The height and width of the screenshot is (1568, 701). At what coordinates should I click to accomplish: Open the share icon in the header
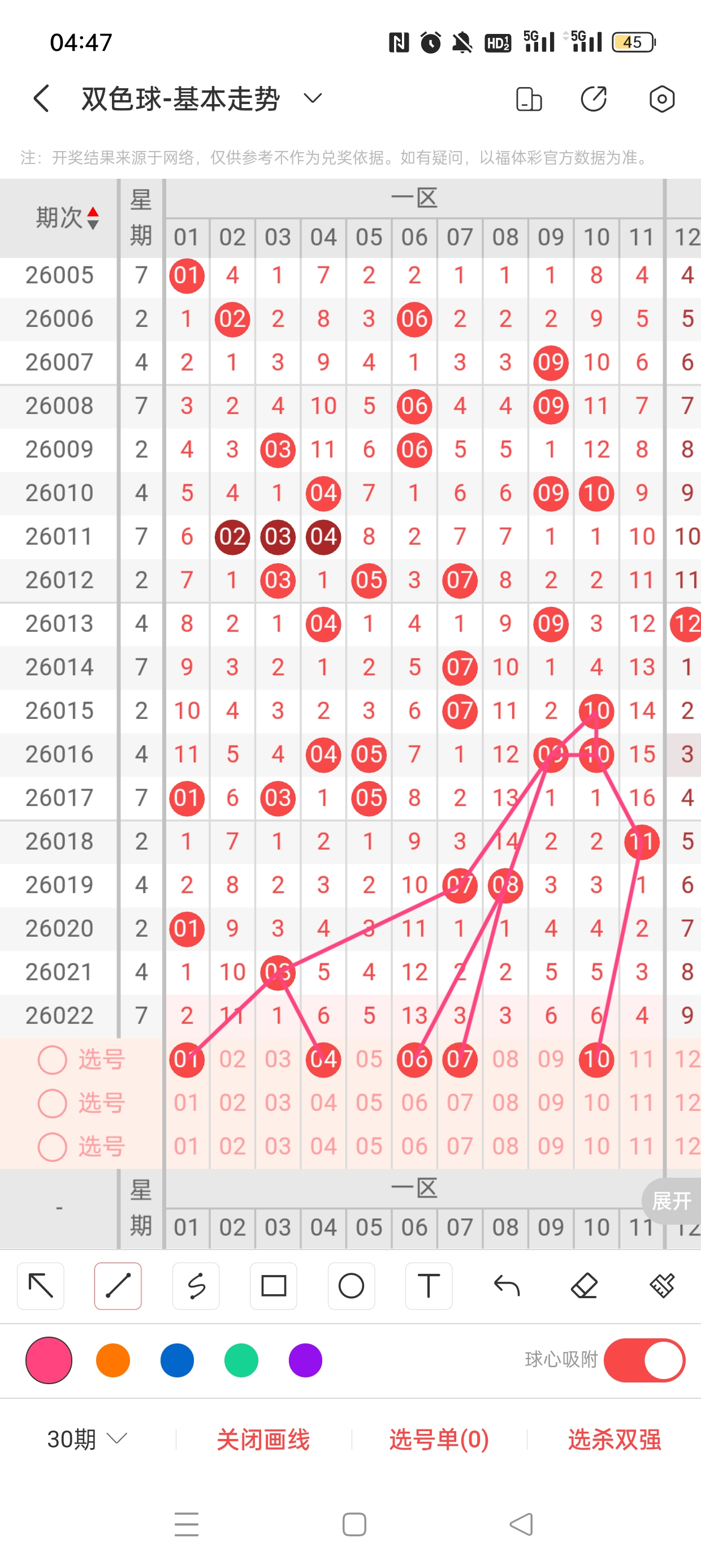tap(594, 98)
